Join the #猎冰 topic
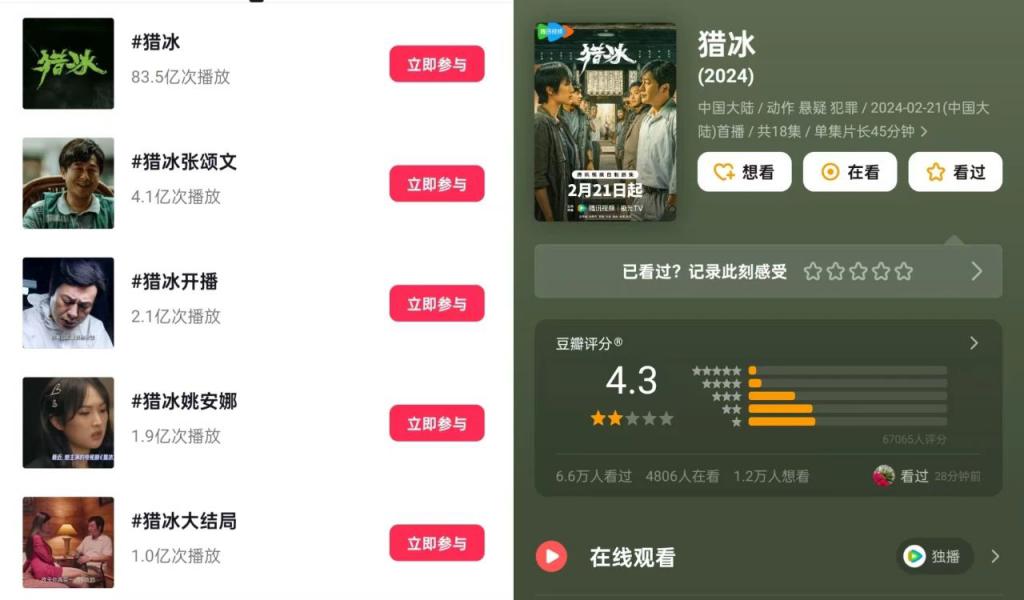The height and width of the screenshot is (600, 1024). [x=436, y=64]
